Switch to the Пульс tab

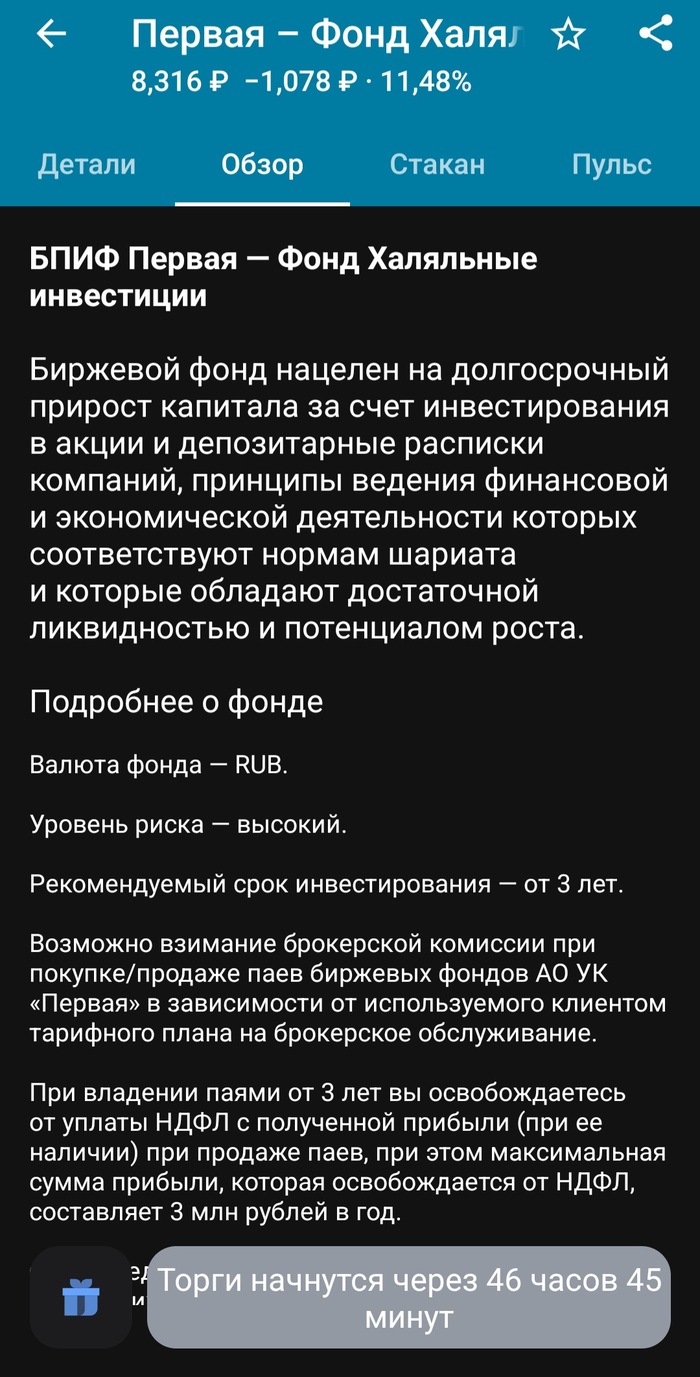point(611,165)
